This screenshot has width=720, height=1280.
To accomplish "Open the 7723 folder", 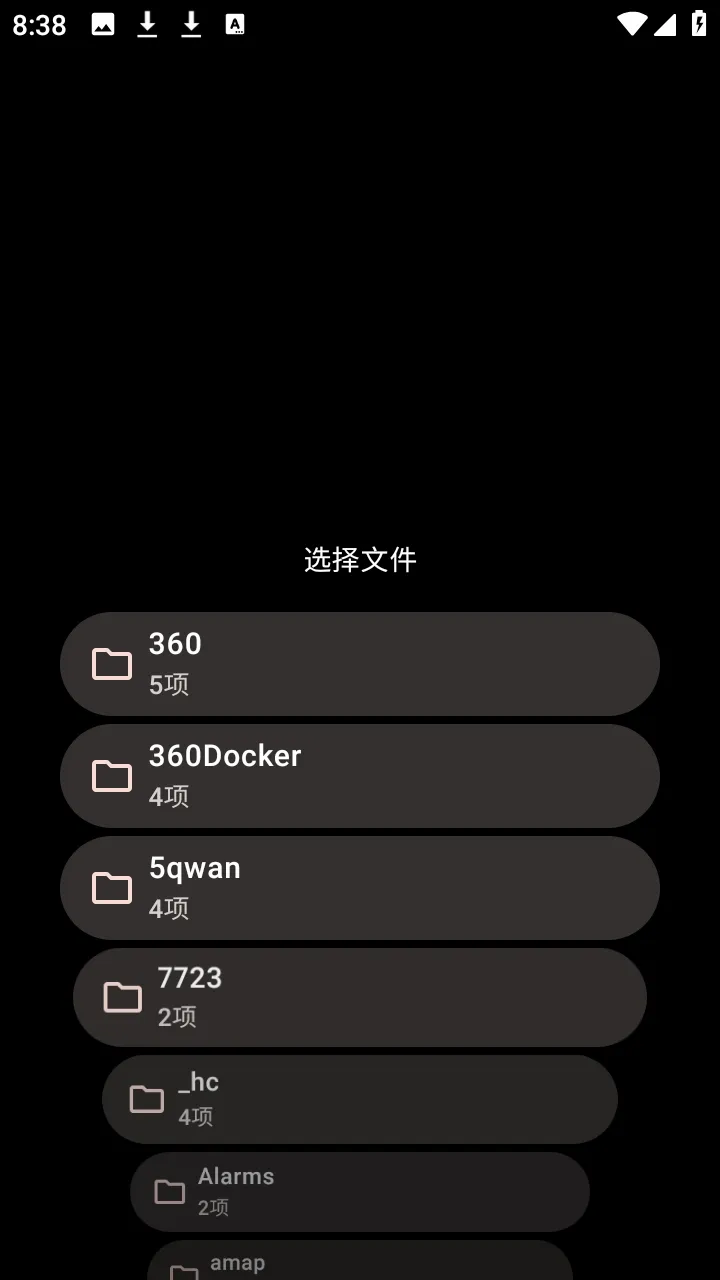I will 360,997.
